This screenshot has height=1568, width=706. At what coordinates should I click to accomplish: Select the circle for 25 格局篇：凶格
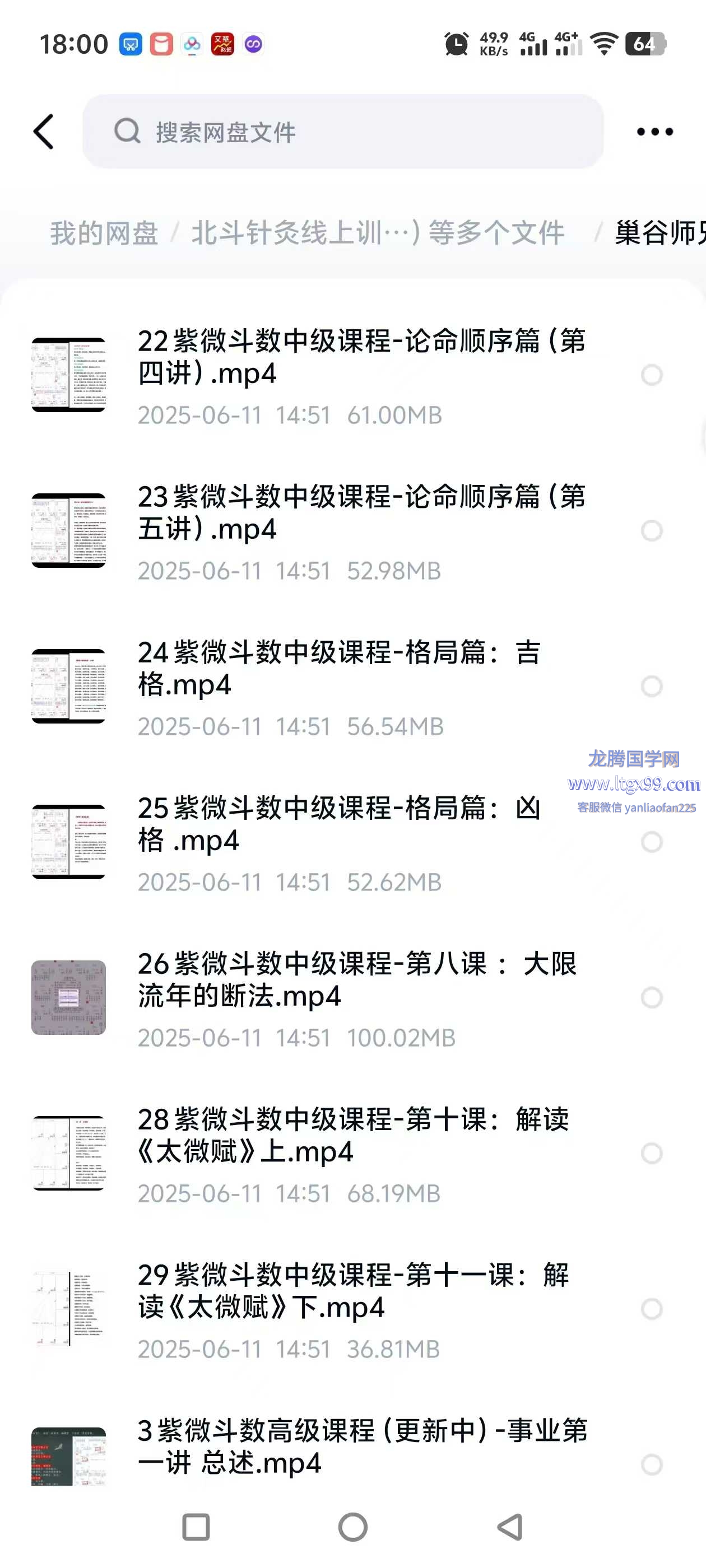click(651, 842)
